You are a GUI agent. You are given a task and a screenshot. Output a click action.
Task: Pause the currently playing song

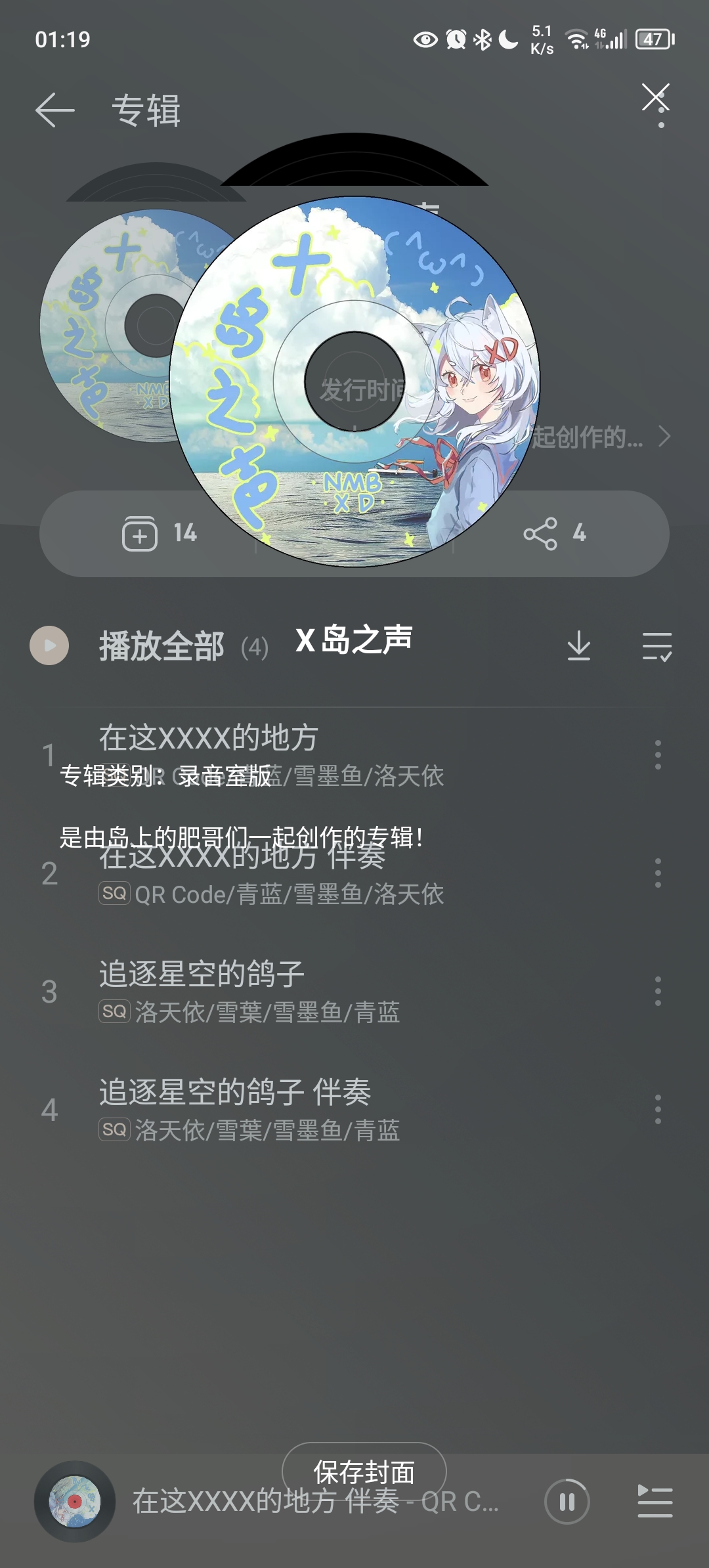click(567, 1502)
